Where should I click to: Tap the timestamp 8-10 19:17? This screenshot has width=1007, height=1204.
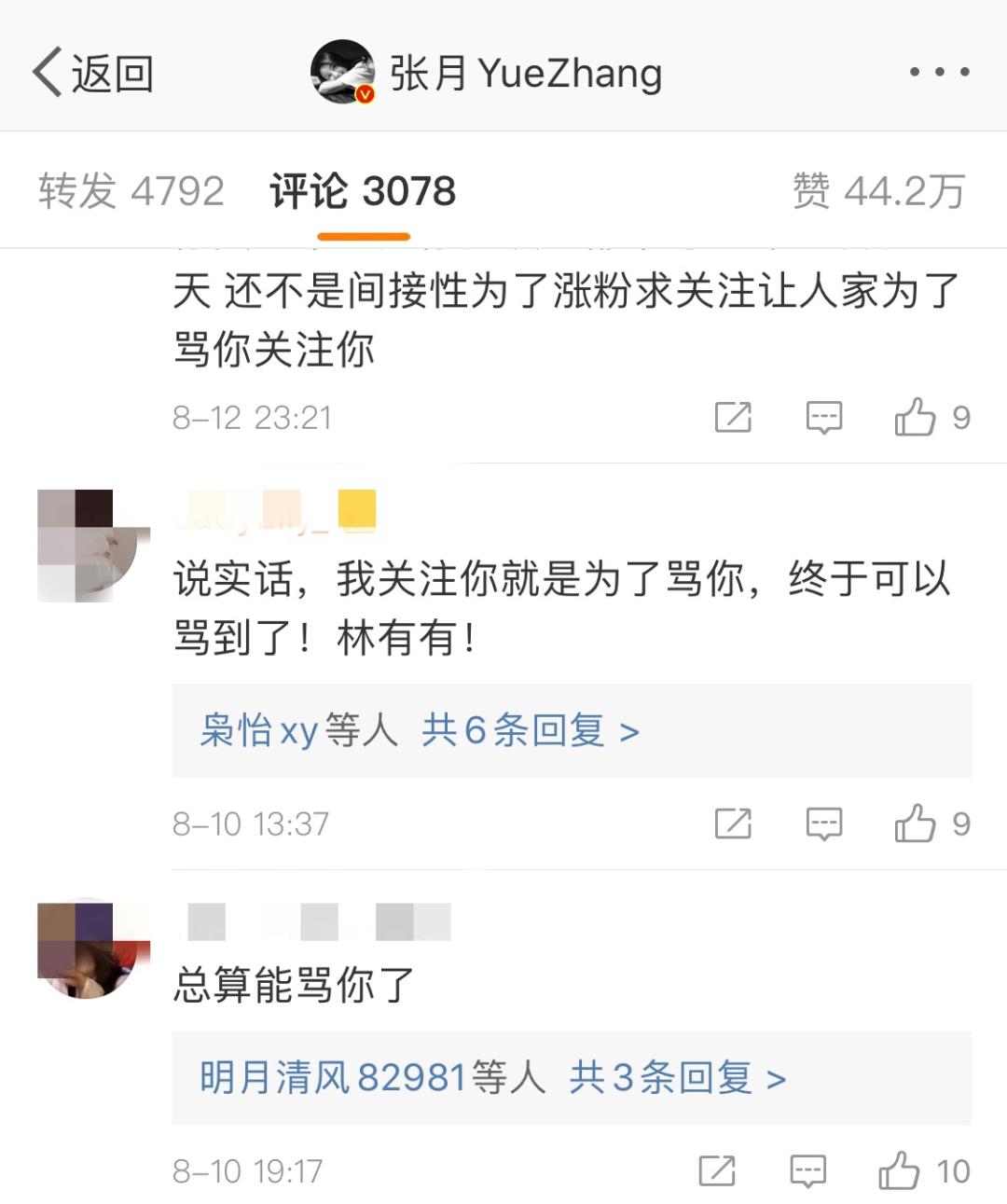[249, 1169]
